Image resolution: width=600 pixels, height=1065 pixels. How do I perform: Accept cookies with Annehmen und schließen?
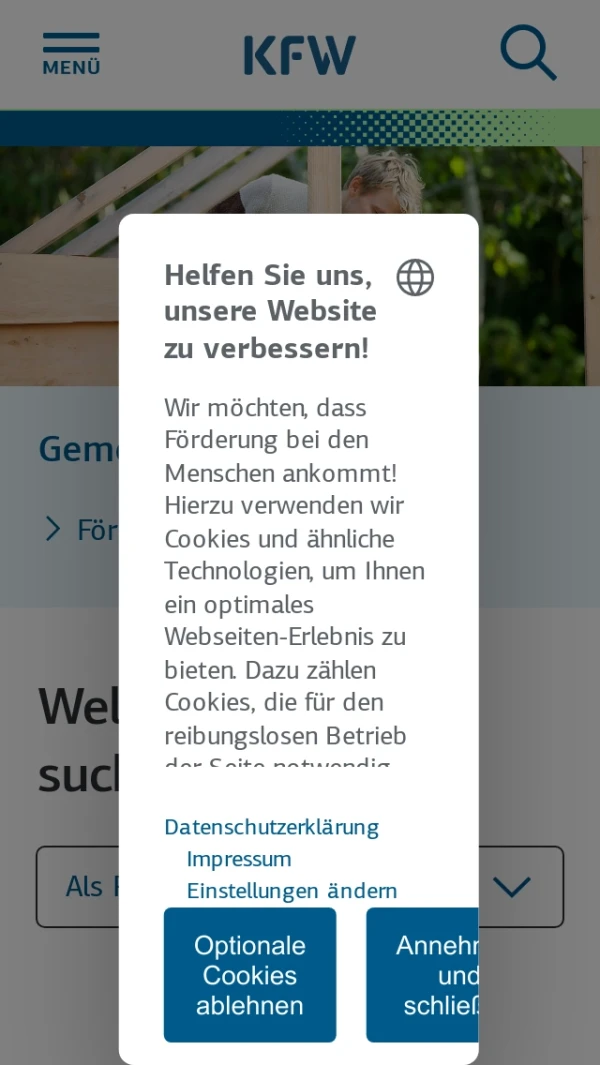tap(424, 975)
